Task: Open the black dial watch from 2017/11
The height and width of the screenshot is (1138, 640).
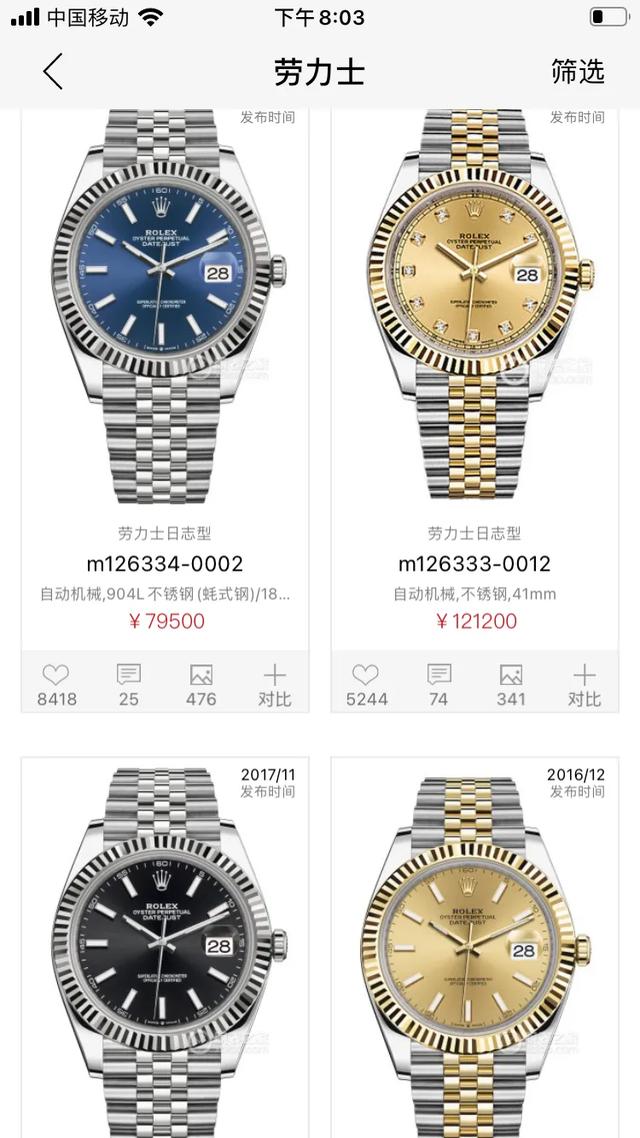Action: [x=166, y=950]
